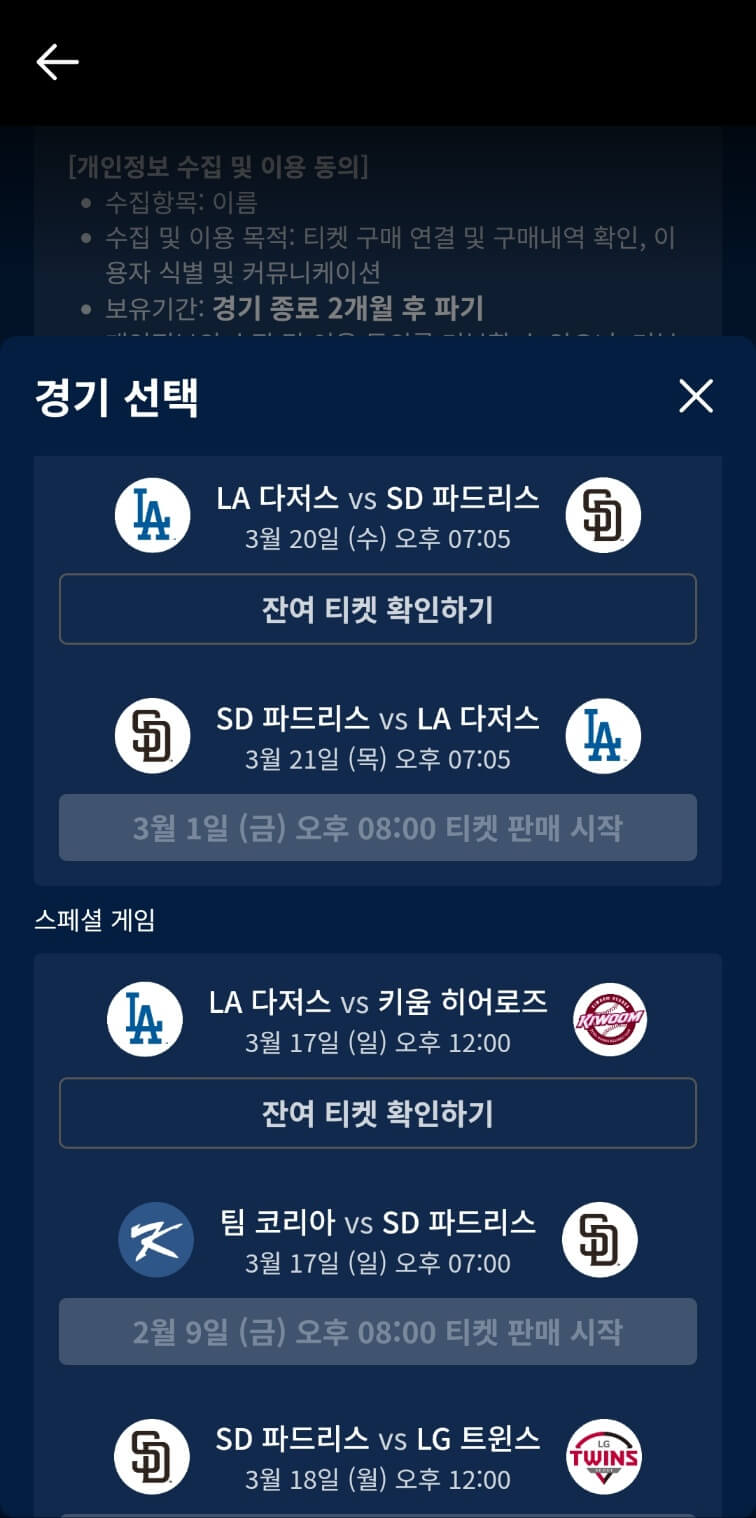Click the LA Dodgers logo in the first match
Image resolution: width=756 pixels, height=1518 pixels.
point(152,515)
